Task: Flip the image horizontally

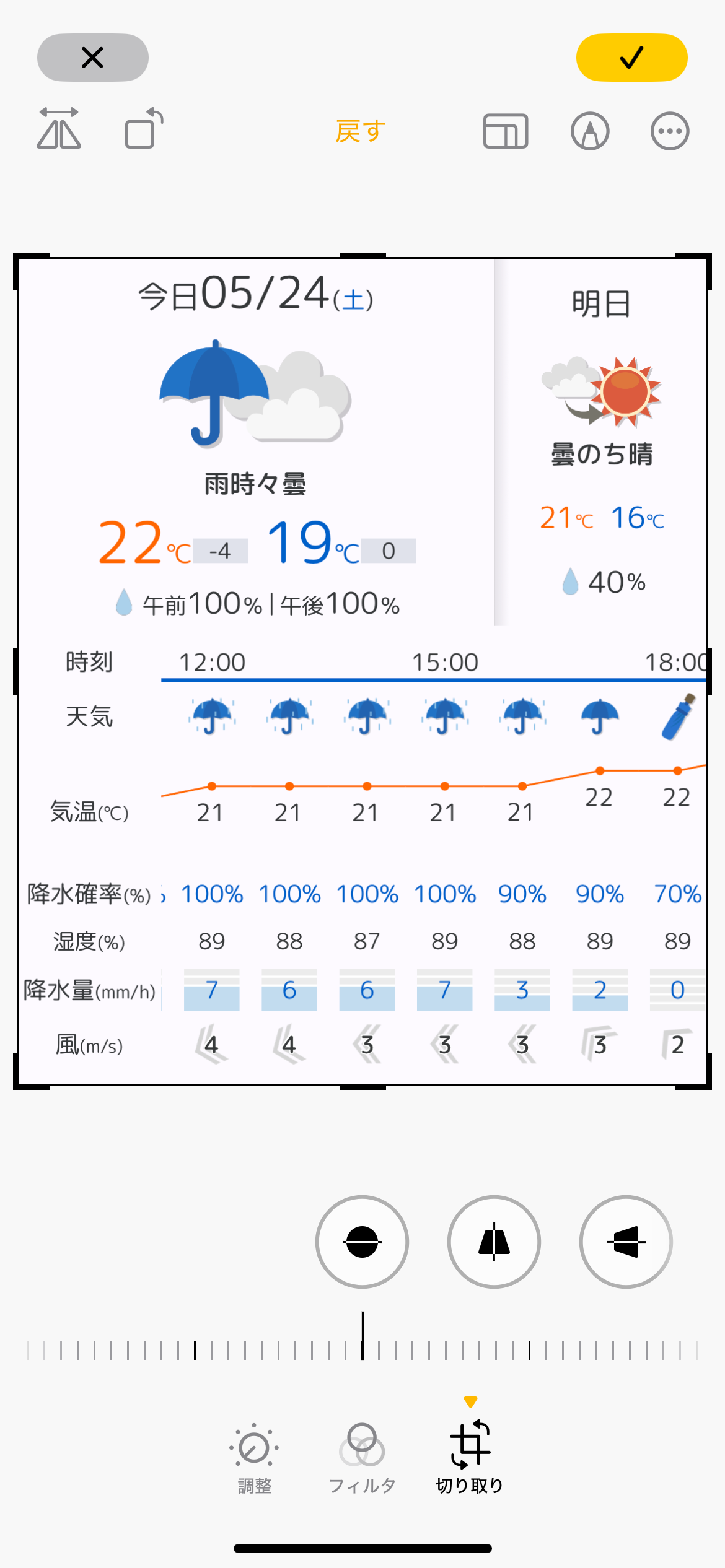Action: pyautogui.click(x=59, y=129)
